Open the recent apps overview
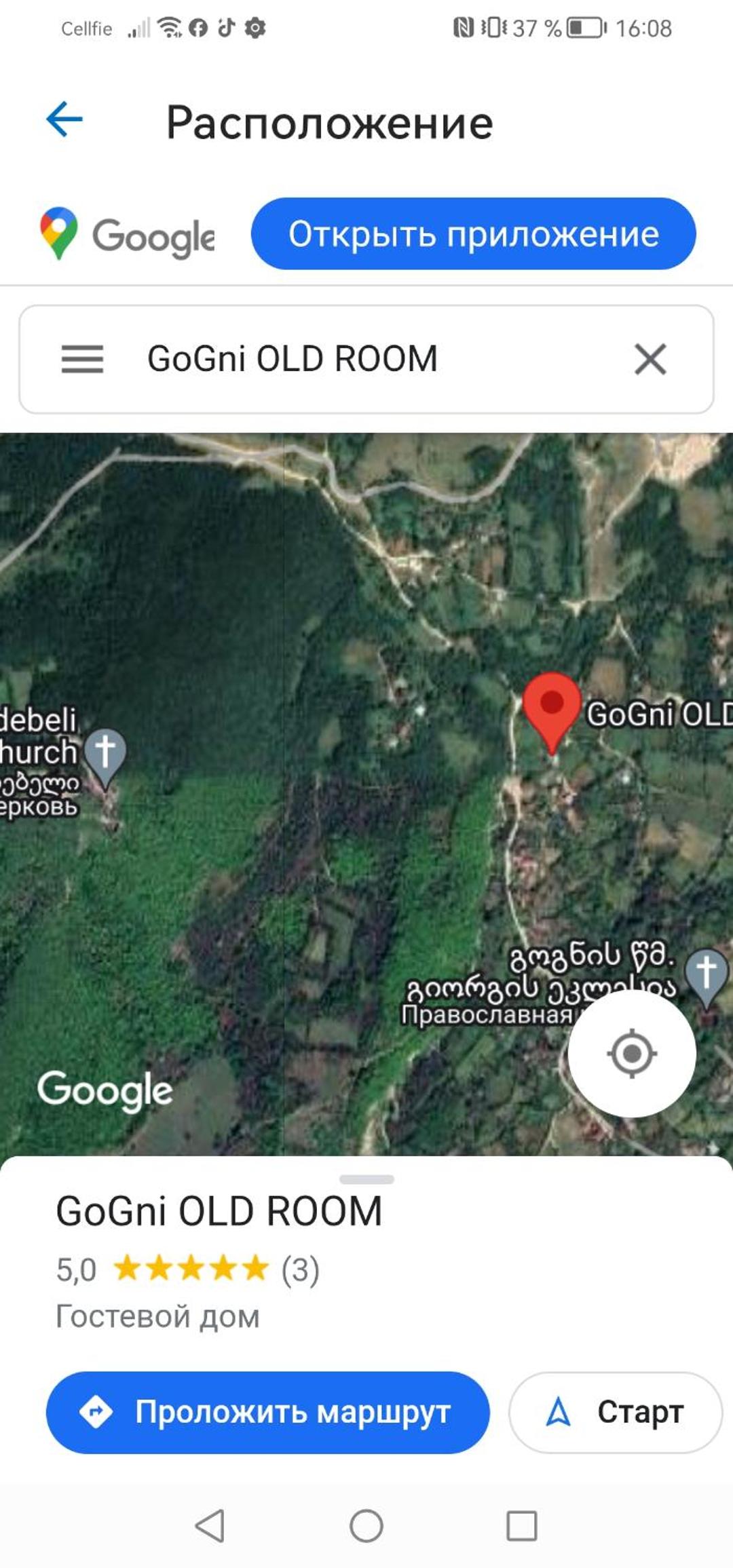This screenshot has width=733, height=1568. tap(522, 1527)
